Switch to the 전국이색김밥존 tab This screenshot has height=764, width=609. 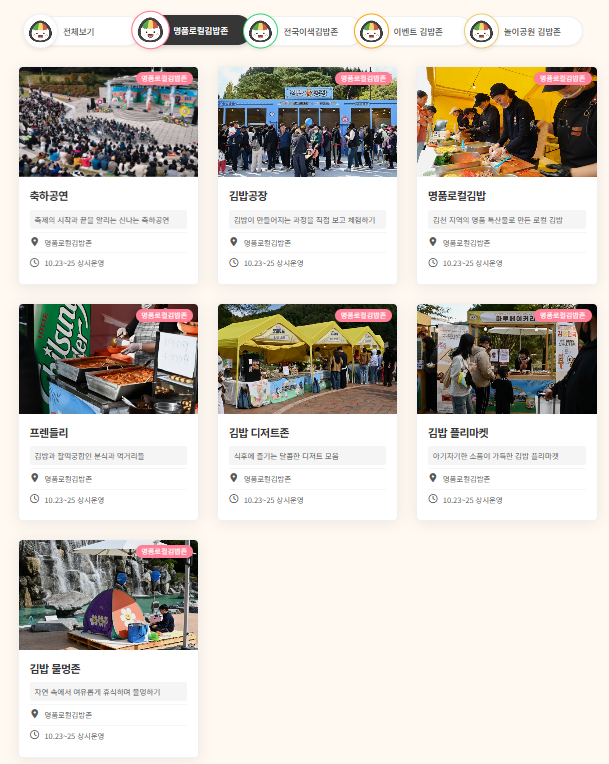(x=302, y=31)
